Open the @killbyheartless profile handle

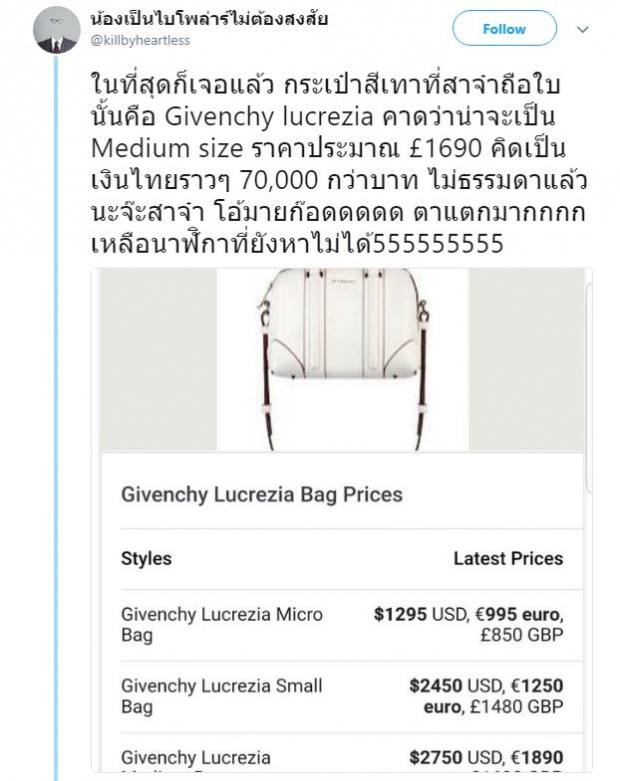point(141,41)
